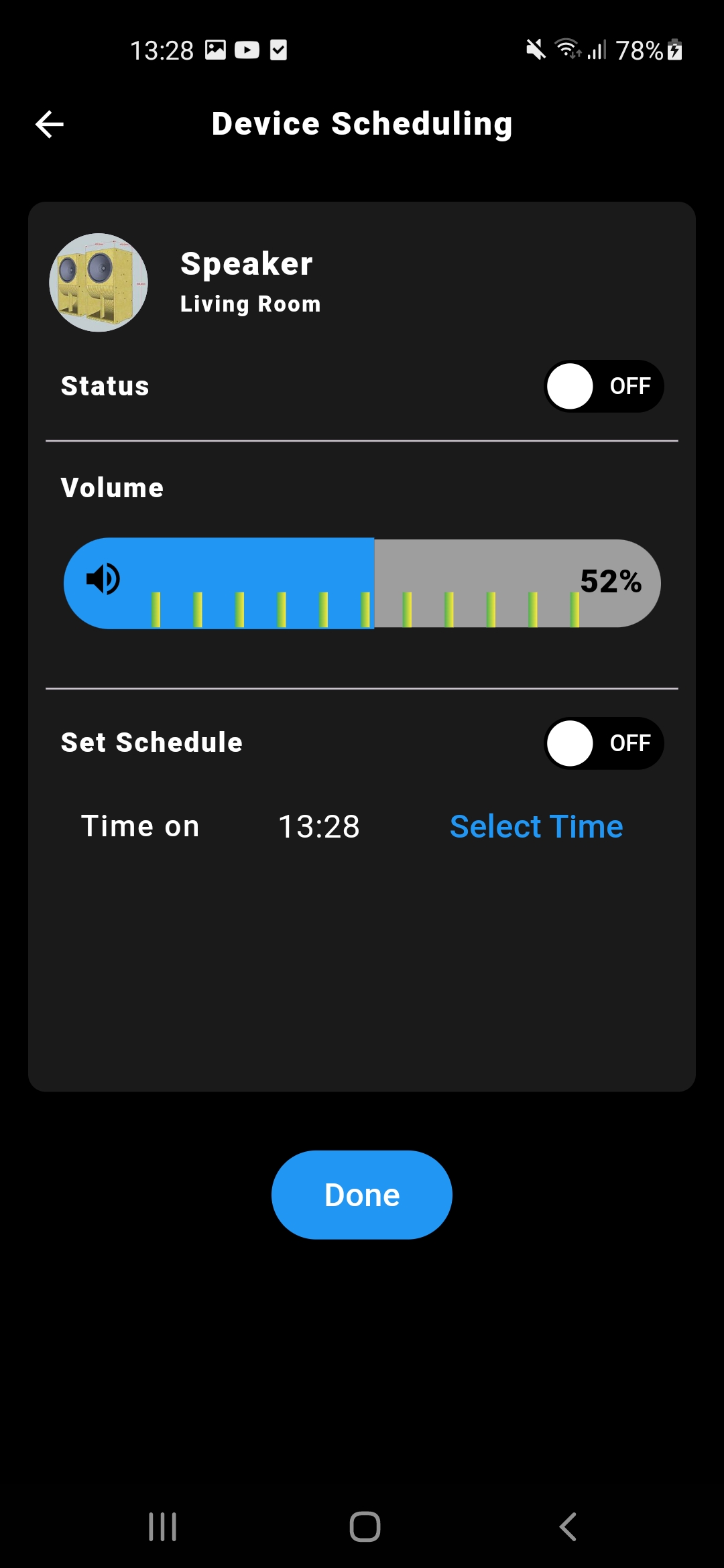Tap the mobile signal strength icon
The height and width of the screenshot is (1568, 724).
coord(597,49)
